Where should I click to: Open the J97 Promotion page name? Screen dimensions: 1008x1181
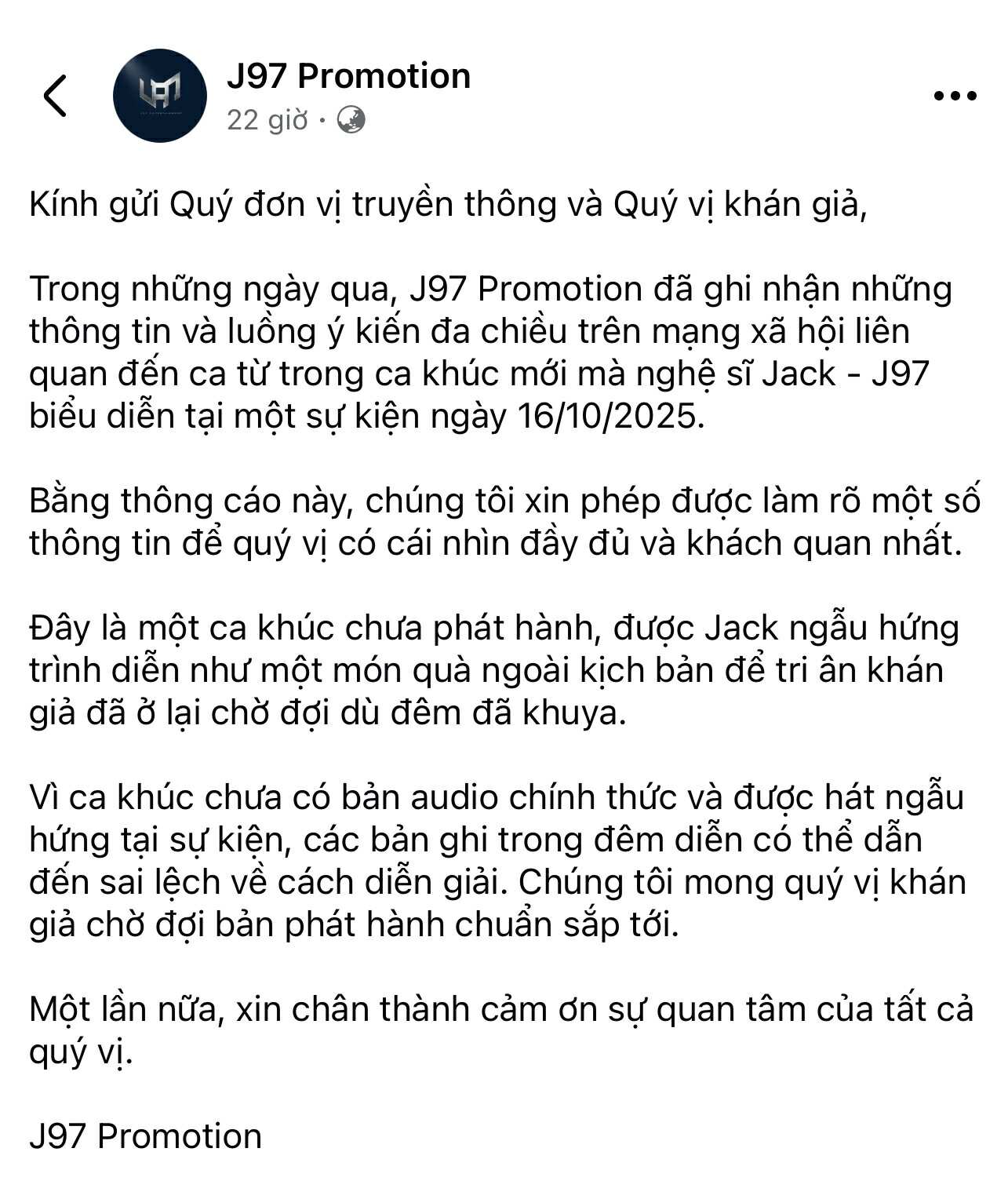coord(348,76)
